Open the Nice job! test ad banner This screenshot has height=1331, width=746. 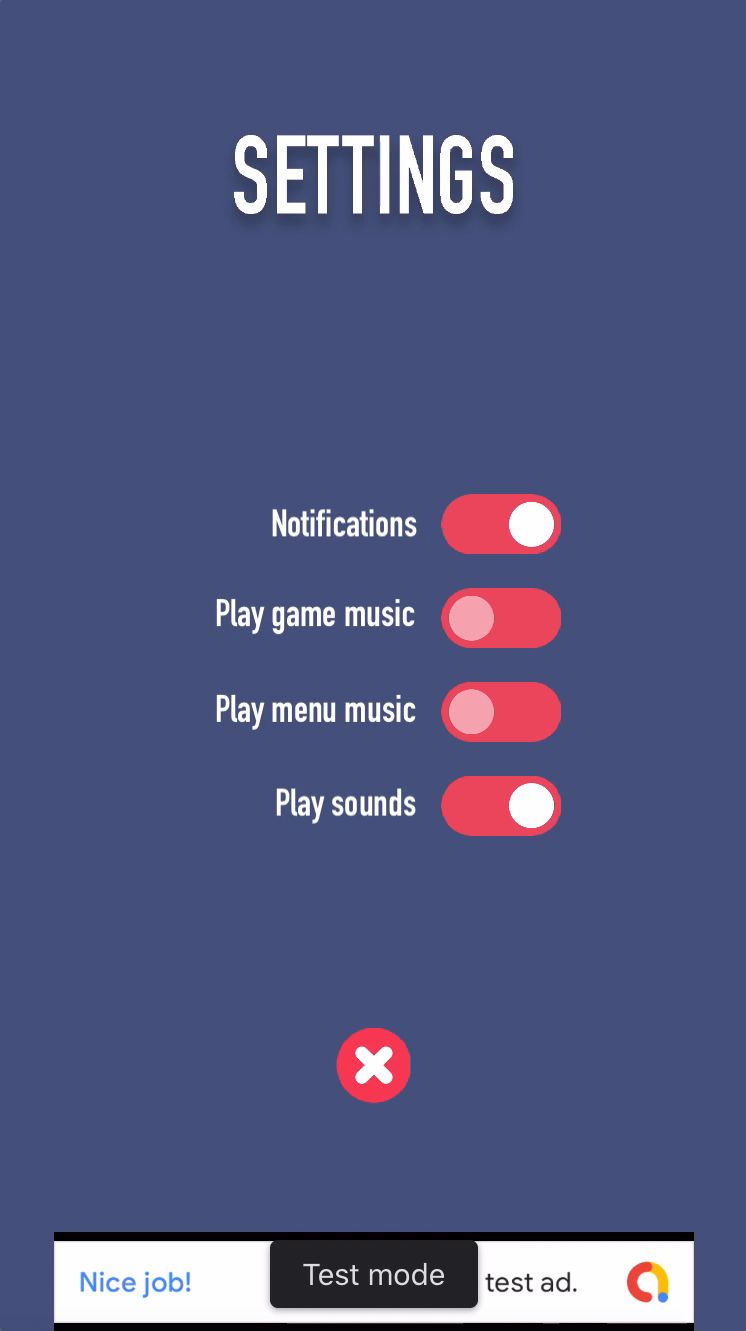(374, 1282)
